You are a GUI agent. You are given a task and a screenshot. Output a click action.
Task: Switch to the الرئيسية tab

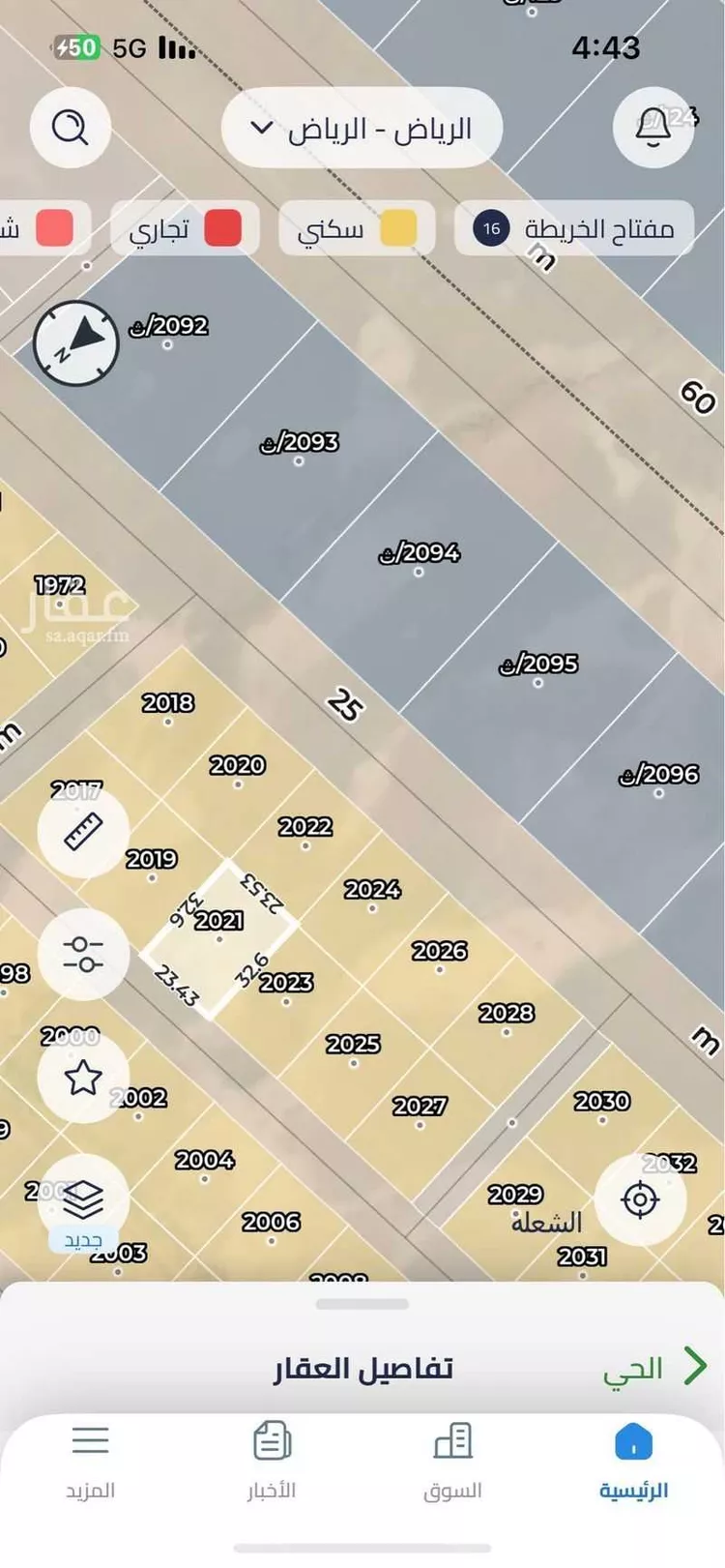[x=633, y=1461]
